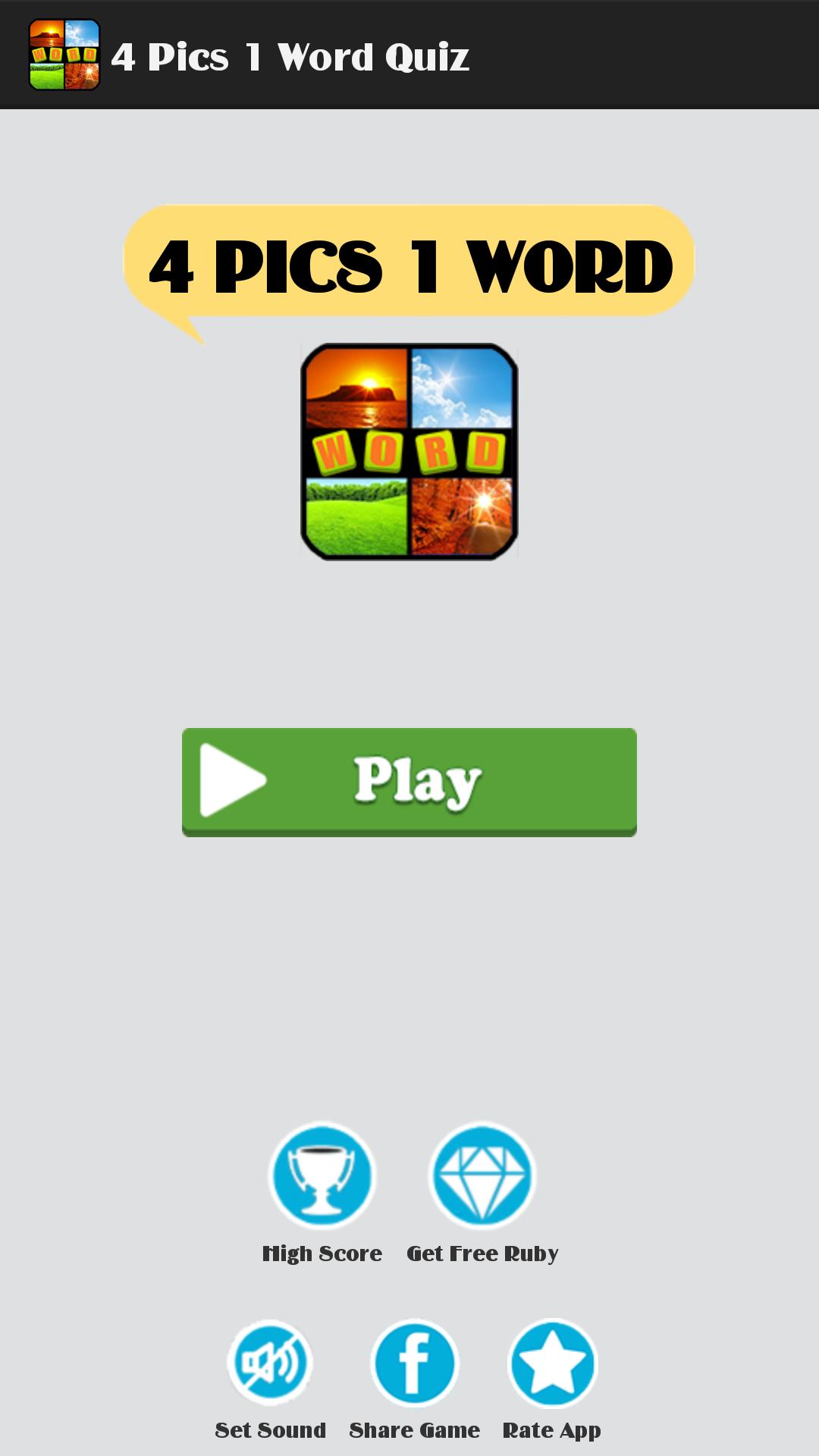The image size is (819, 1456).
Task: Toggle sound with Set Sound icon
Action: (270, 1363)
